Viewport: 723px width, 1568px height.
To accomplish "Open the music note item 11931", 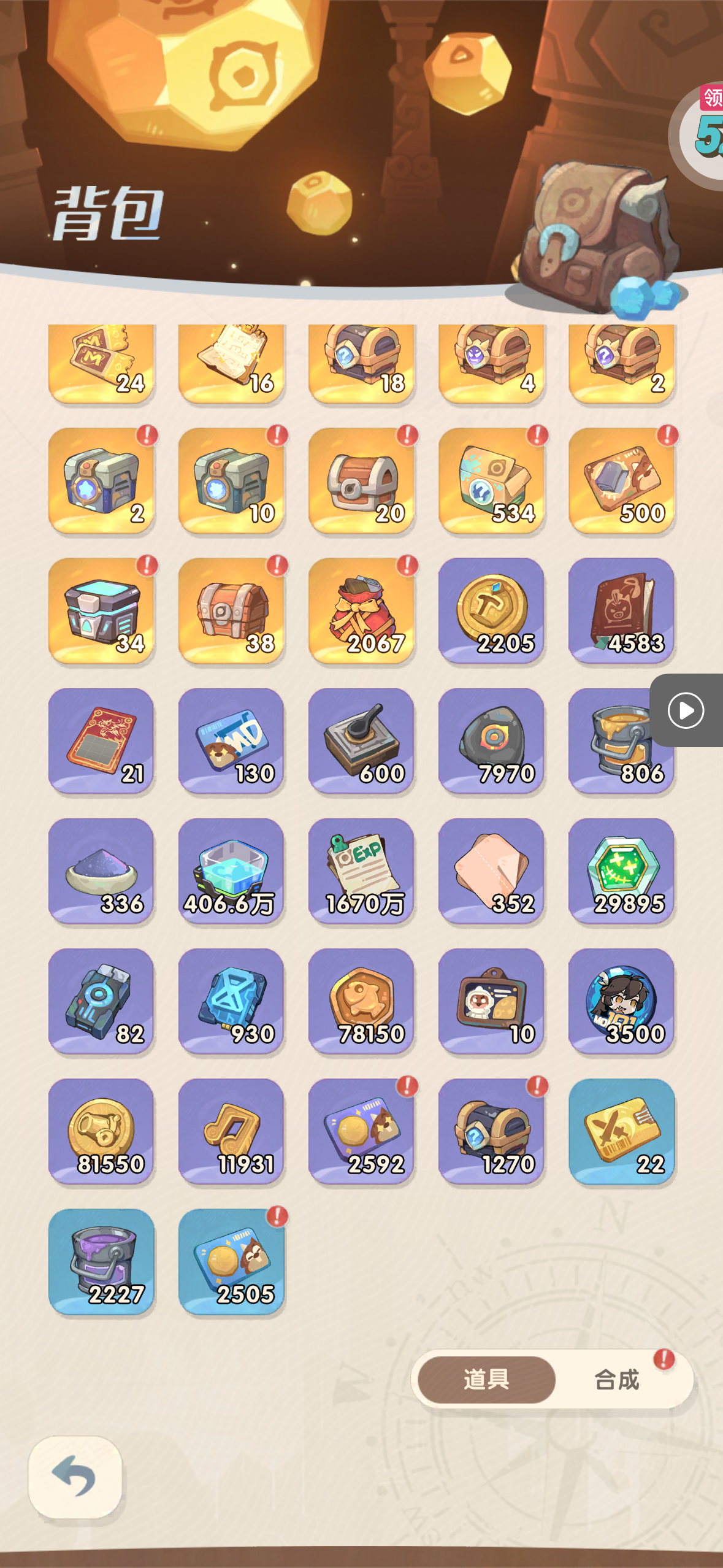I will pyautogui.click(x=231, y=1132).
